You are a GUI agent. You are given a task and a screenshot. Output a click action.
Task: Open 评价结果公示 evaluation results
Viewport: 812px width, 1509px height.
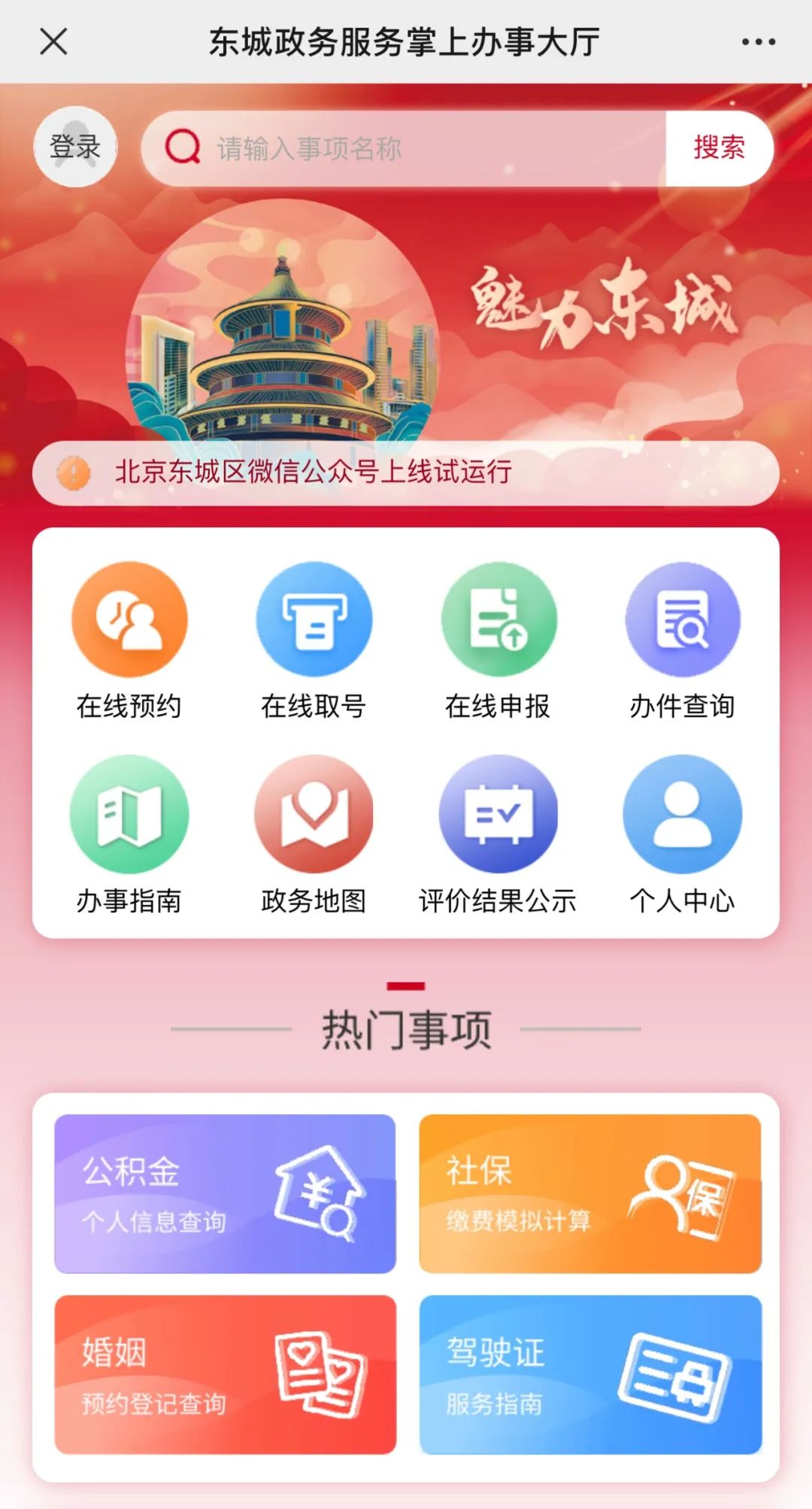tap(498, 833)
